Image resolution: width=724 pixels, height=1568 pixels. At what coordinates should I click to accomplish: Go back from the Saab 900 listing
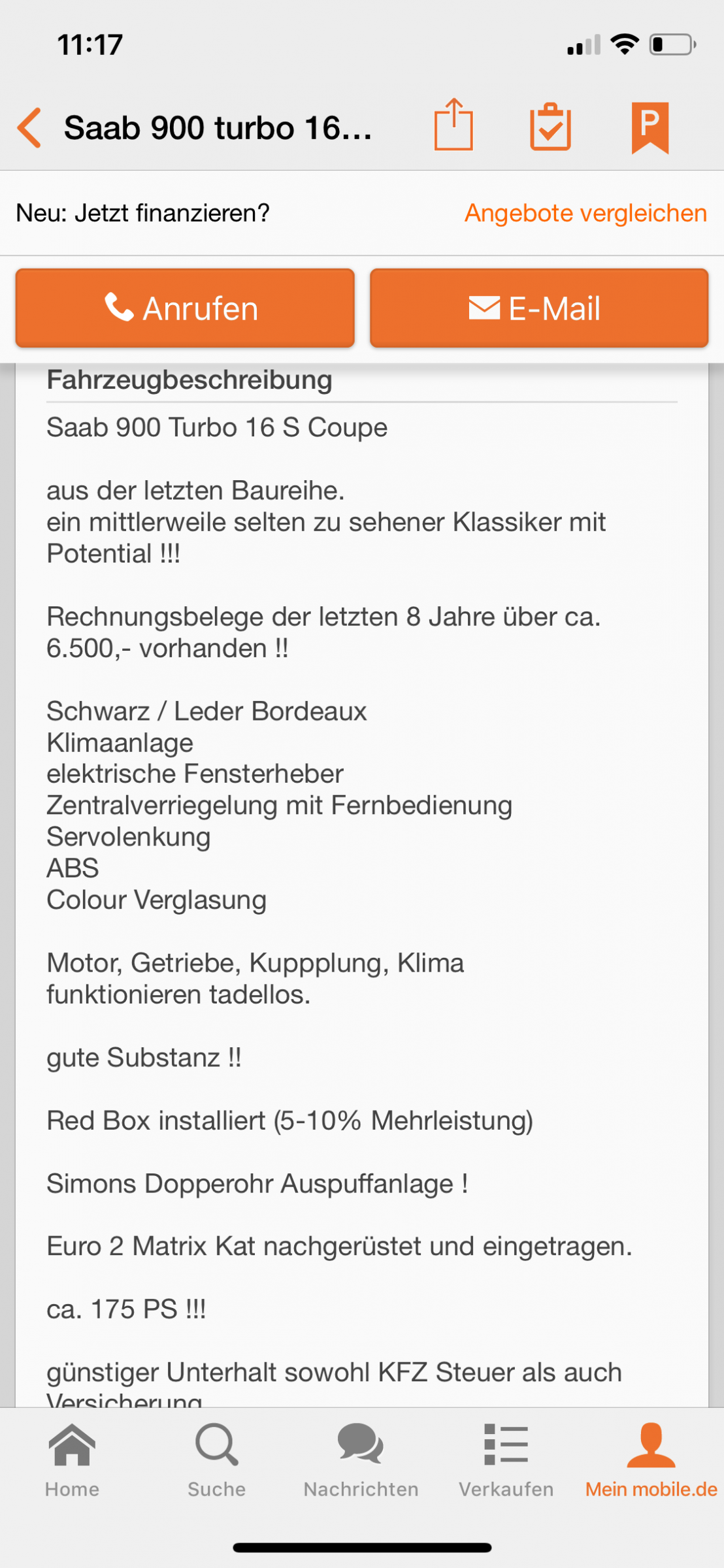click(x=29, y=127)
